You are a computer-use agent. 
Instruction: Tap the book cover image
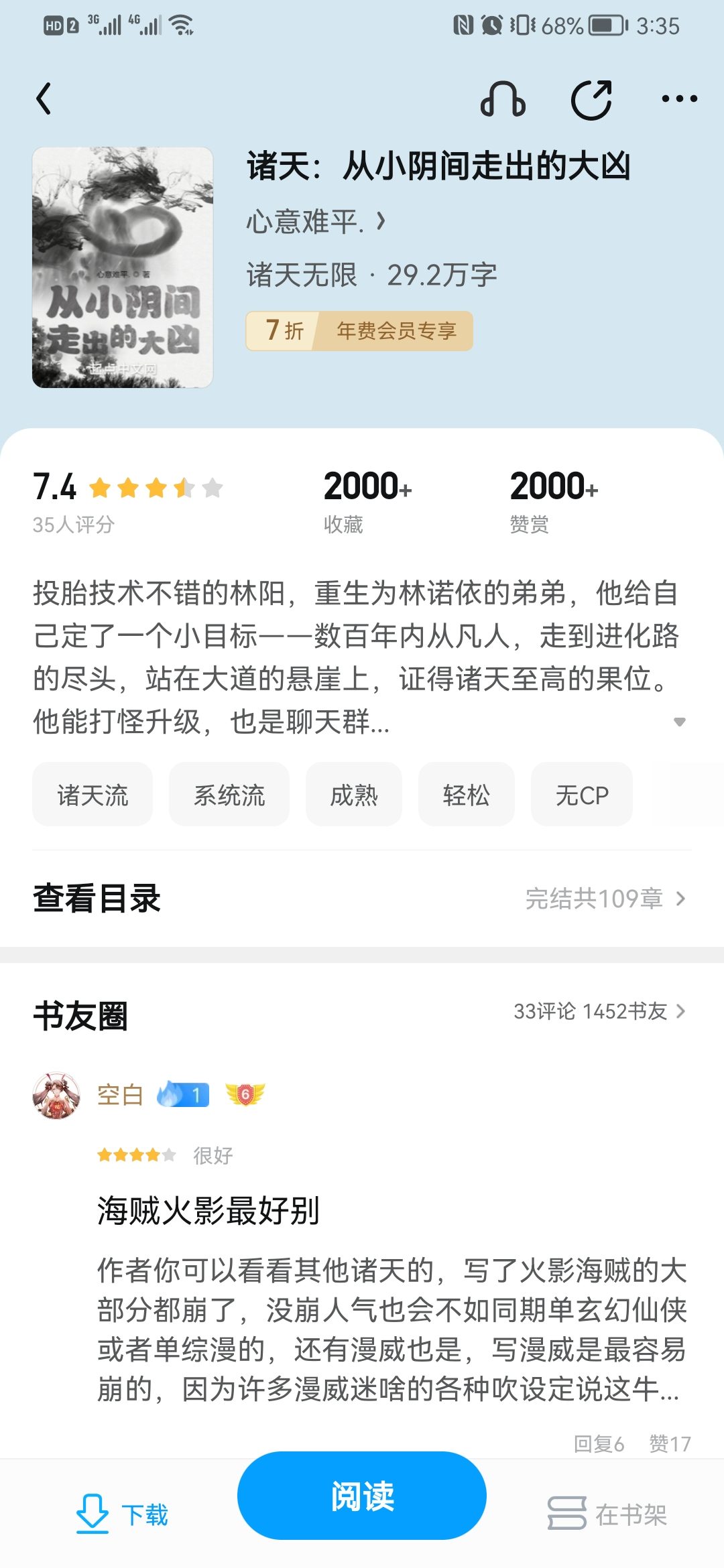point(123,267)
